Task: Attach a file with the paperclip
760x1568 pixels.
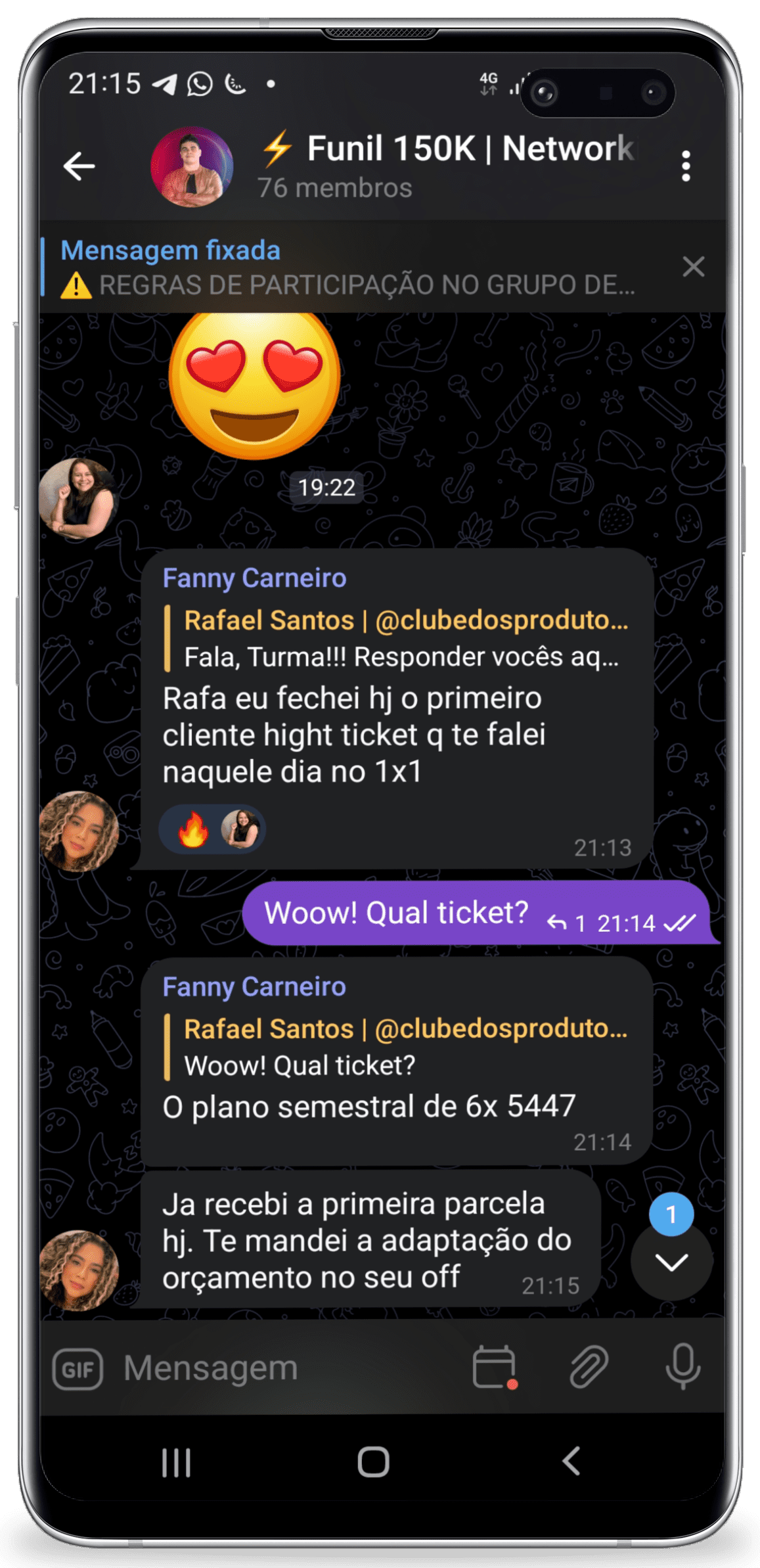Action: click(589, 1367)
